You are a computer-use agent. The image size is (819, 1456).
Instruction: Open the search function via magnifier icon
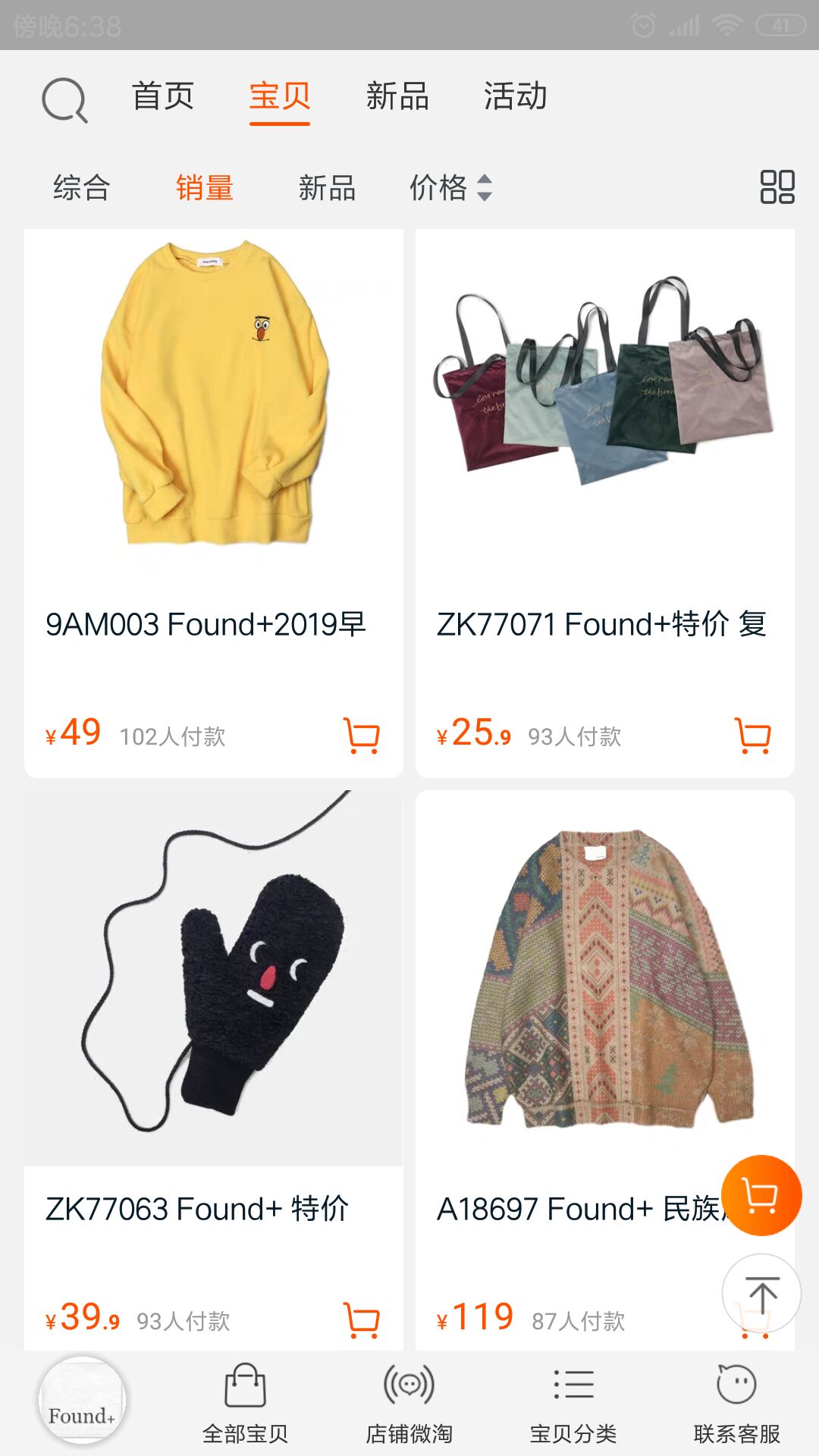[64, 99]
